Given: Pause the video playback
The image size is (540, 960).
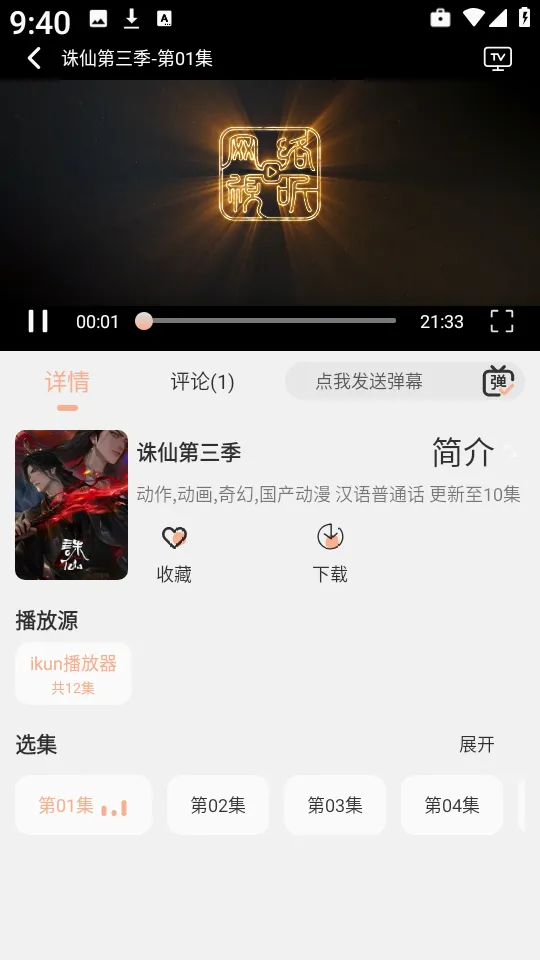Looking at the screenshot, I should click(x=38, y=321).
